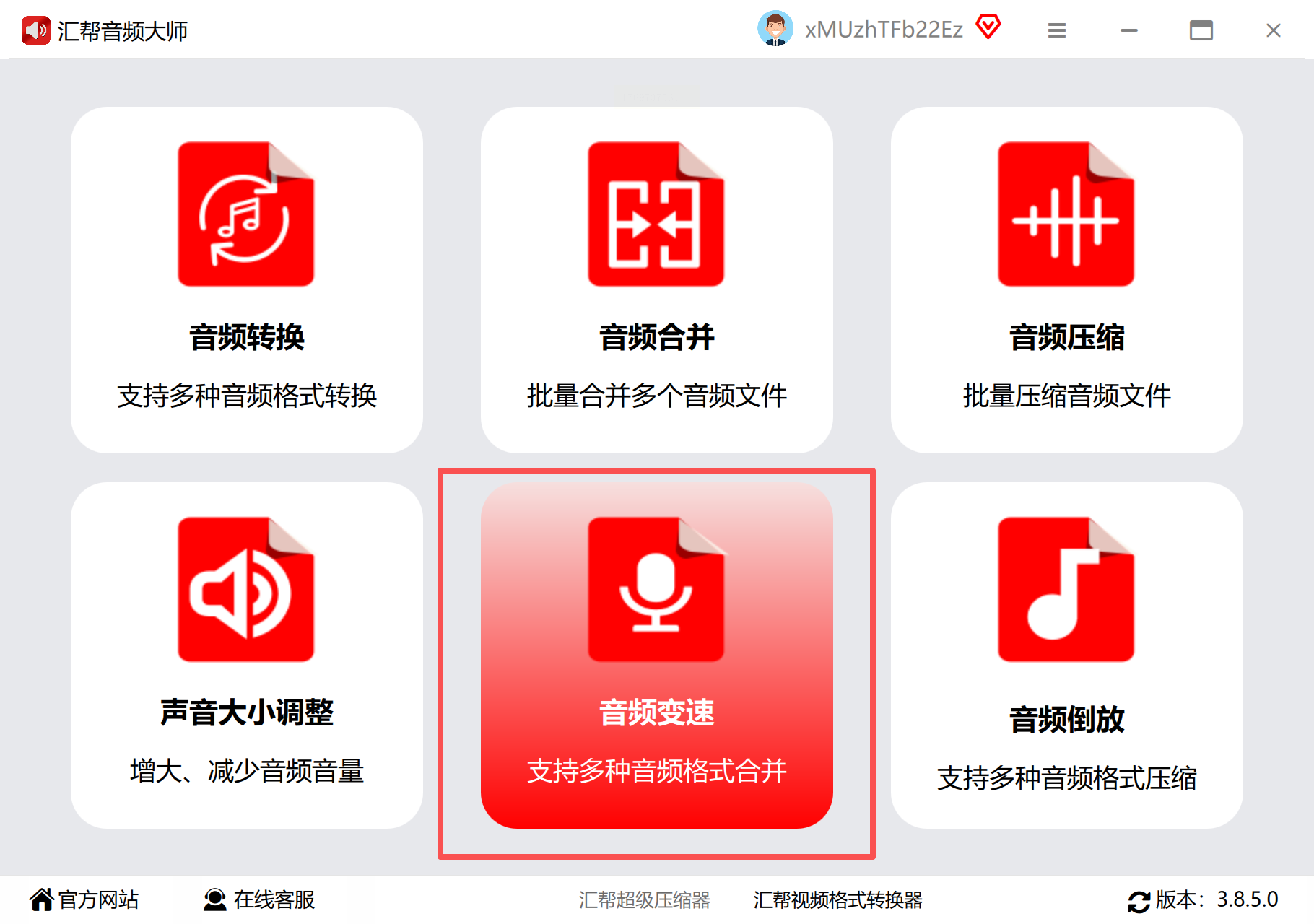This screenshot has width=1314, height=924.
Task: Open the hamburger menu in title bar
Action: (x=1056, y=30)
